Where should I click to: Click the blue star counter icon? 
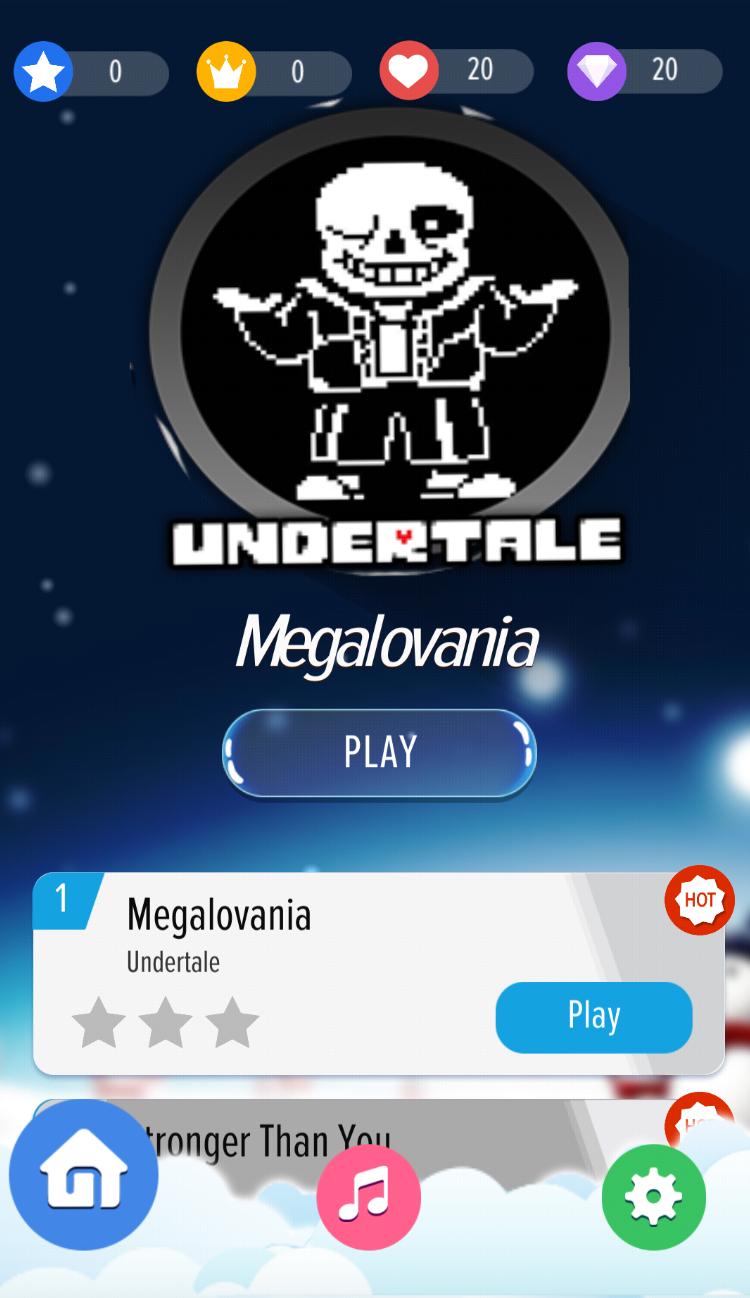43,71
